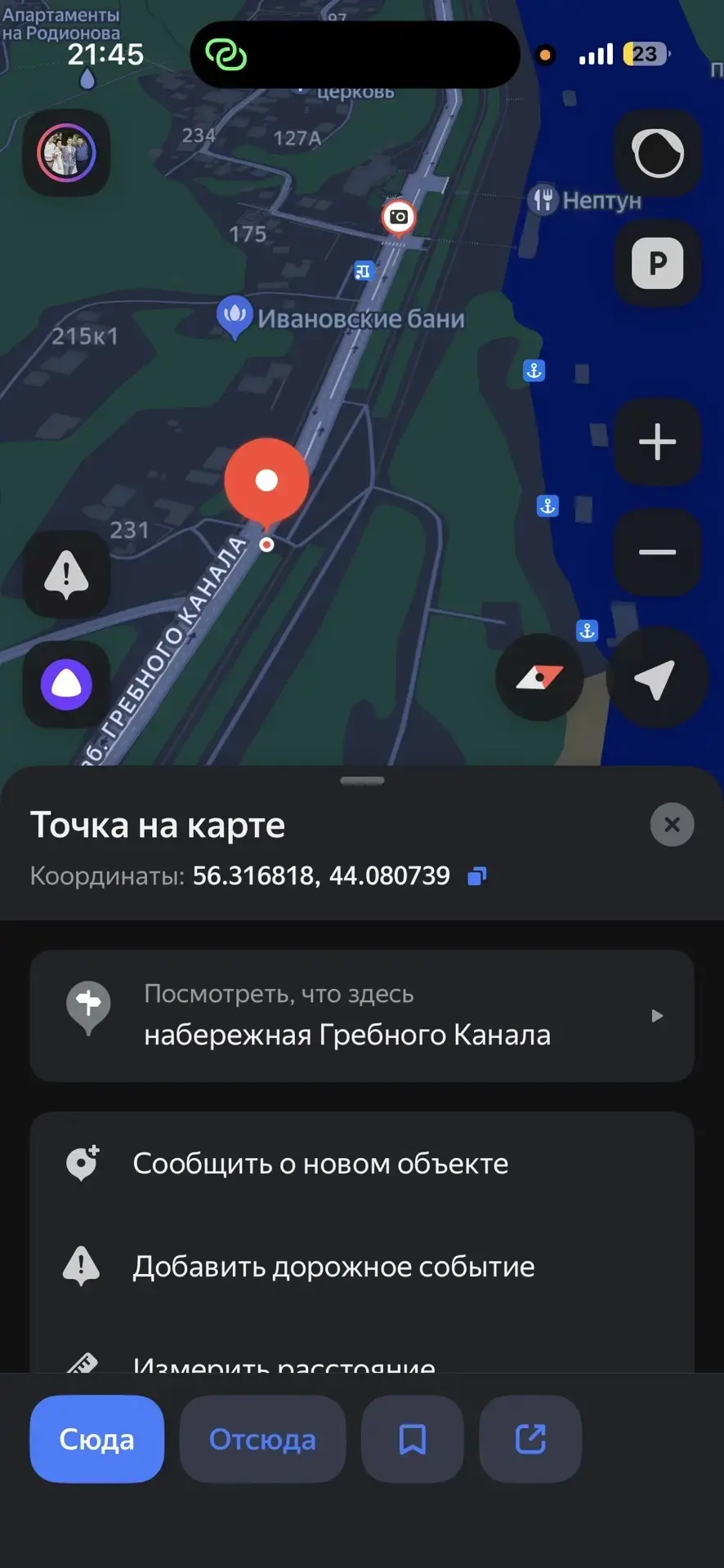Build route with Сюда button
Viewport: 724px width, 1568px height.
(x=97, y=1439)
